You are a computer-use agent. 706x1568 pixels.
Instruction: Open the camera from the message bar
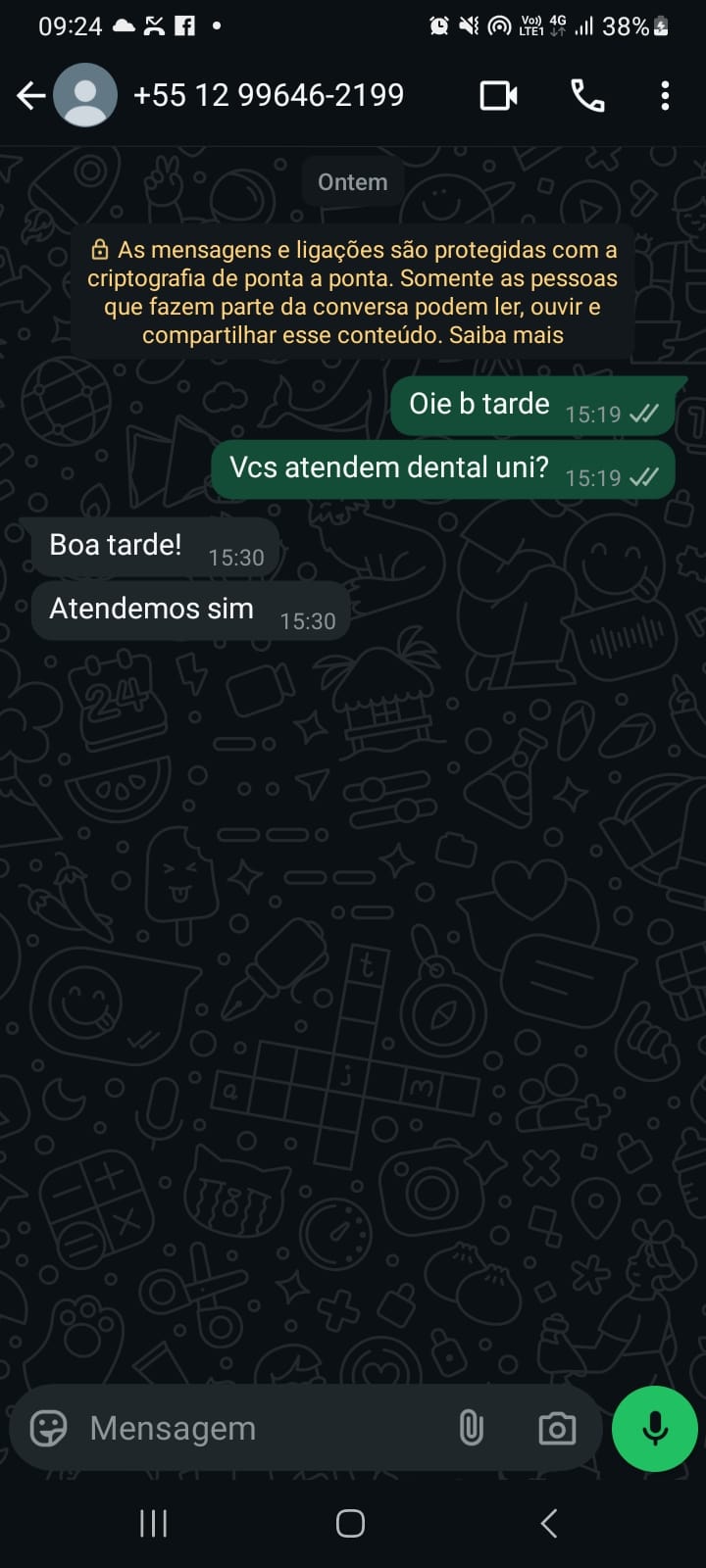(x=557, y=1428)
